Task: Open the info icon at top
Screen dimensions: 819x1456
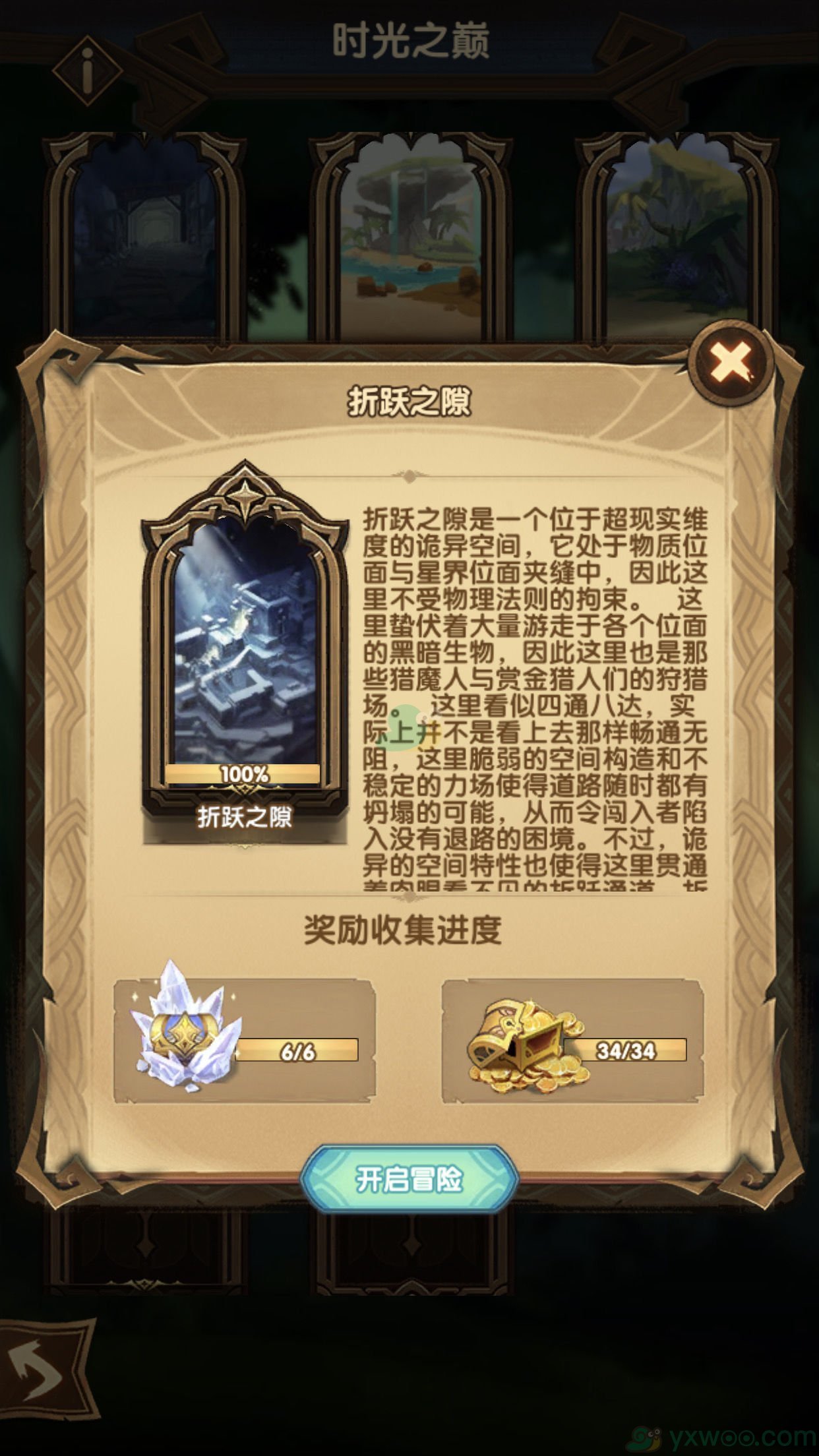Action: coord(88,69)
